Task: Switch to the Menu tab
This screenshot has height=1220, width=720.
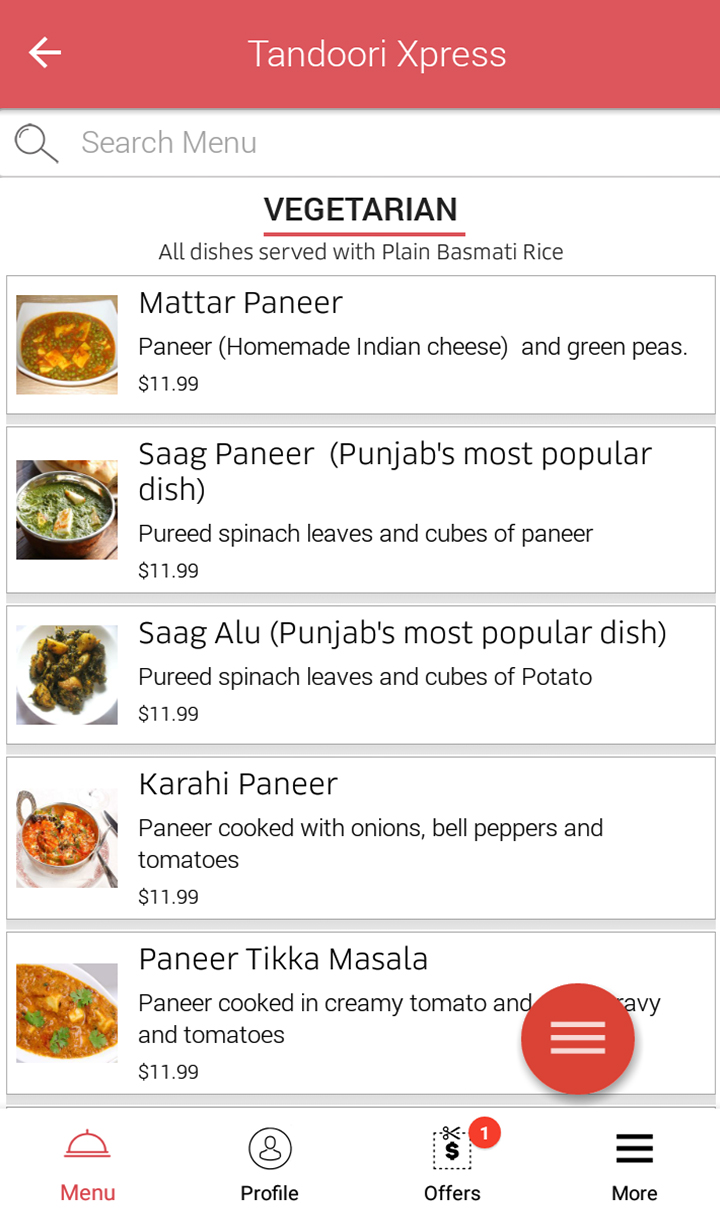Action: [88, 1165]
